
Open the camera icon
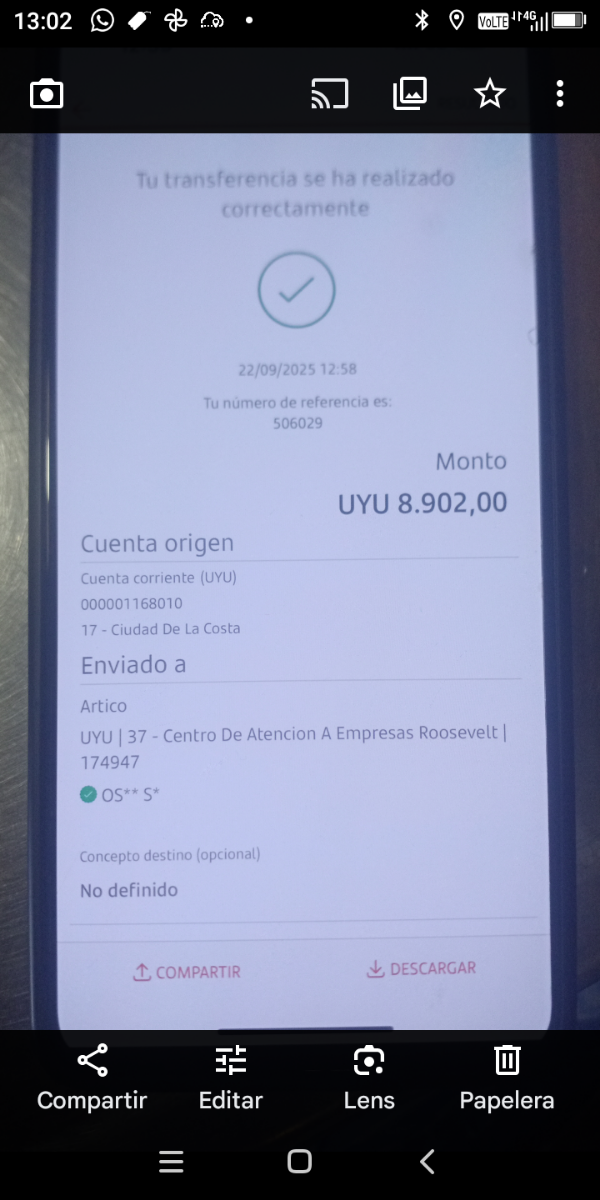coord(47,95)
